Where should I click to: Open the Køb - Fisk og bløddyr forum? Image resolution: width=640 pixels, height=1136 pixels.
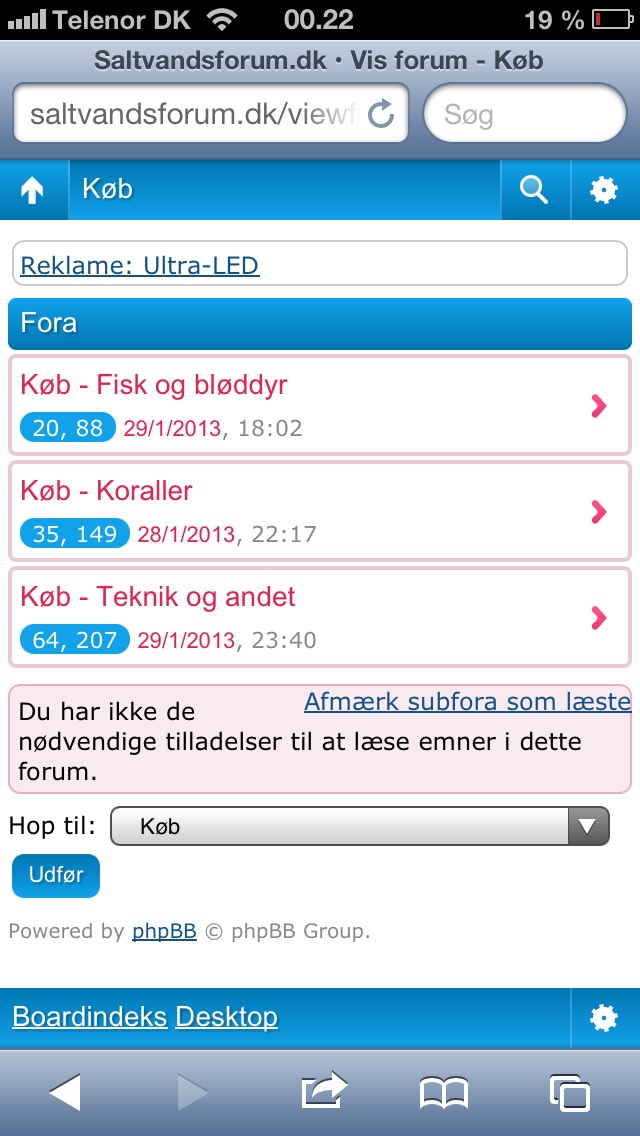pyautogui.click(x=154, y=385)
